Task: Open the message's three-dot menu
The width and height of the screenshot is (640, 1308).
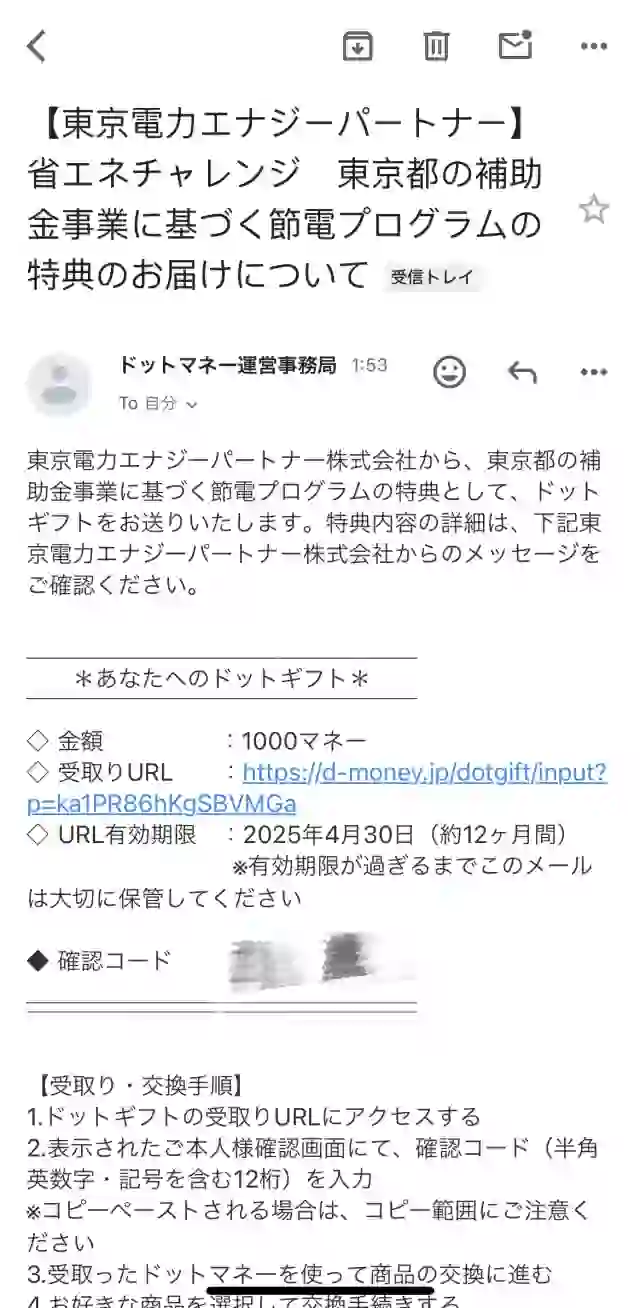Action: [594, 372]
